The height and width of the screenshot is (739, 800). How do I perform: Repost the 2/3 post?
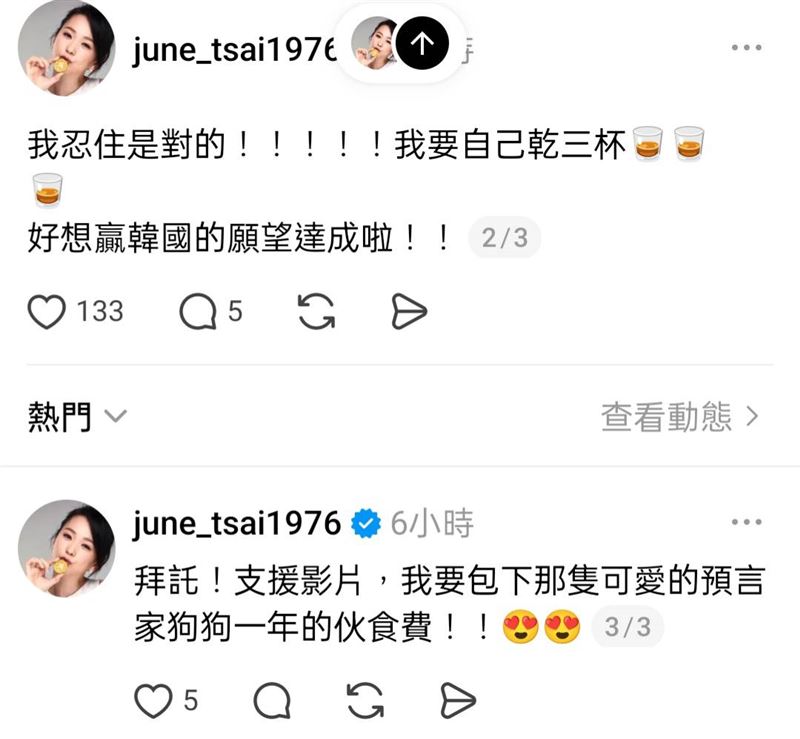coord(316,312)
